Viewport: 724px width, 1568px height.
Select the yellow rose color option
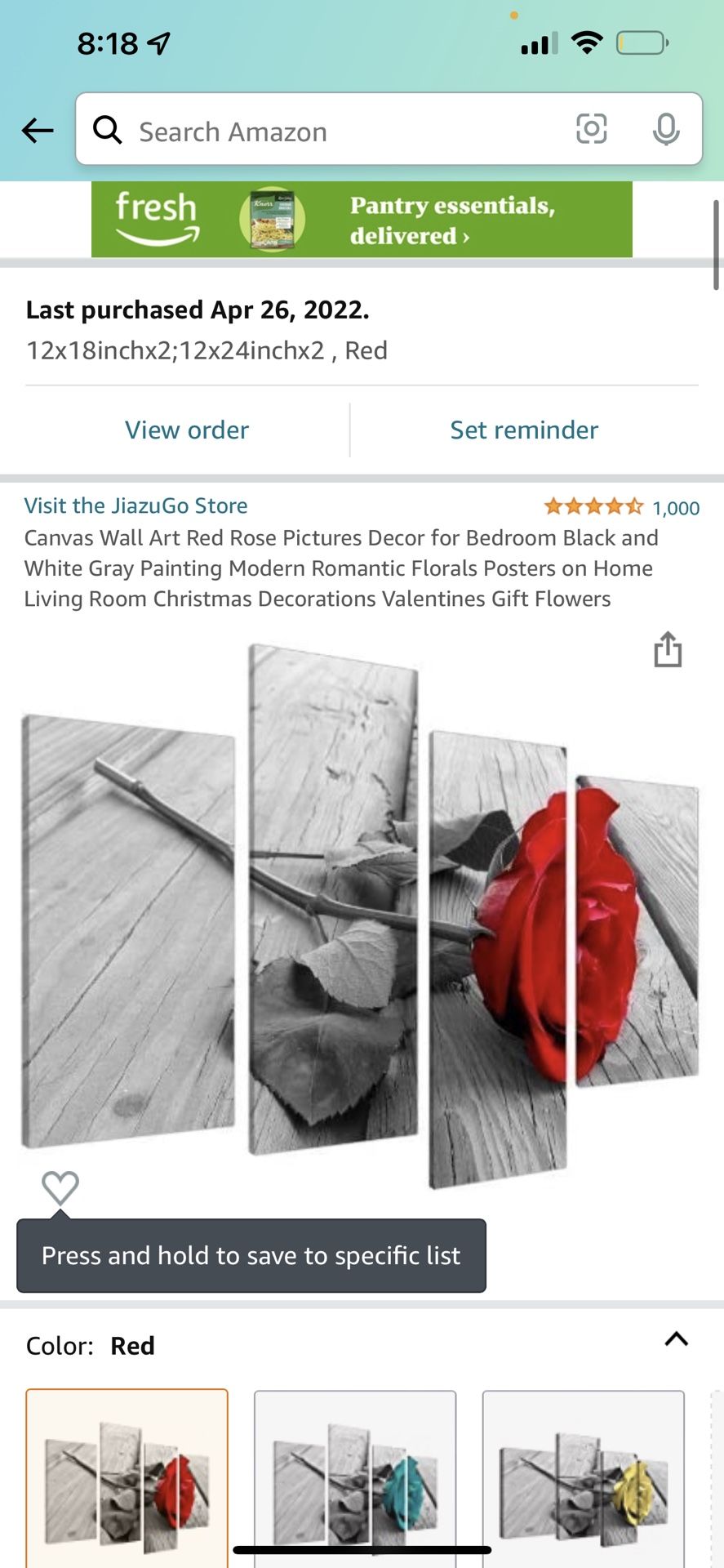click(x=584, y=1478)
